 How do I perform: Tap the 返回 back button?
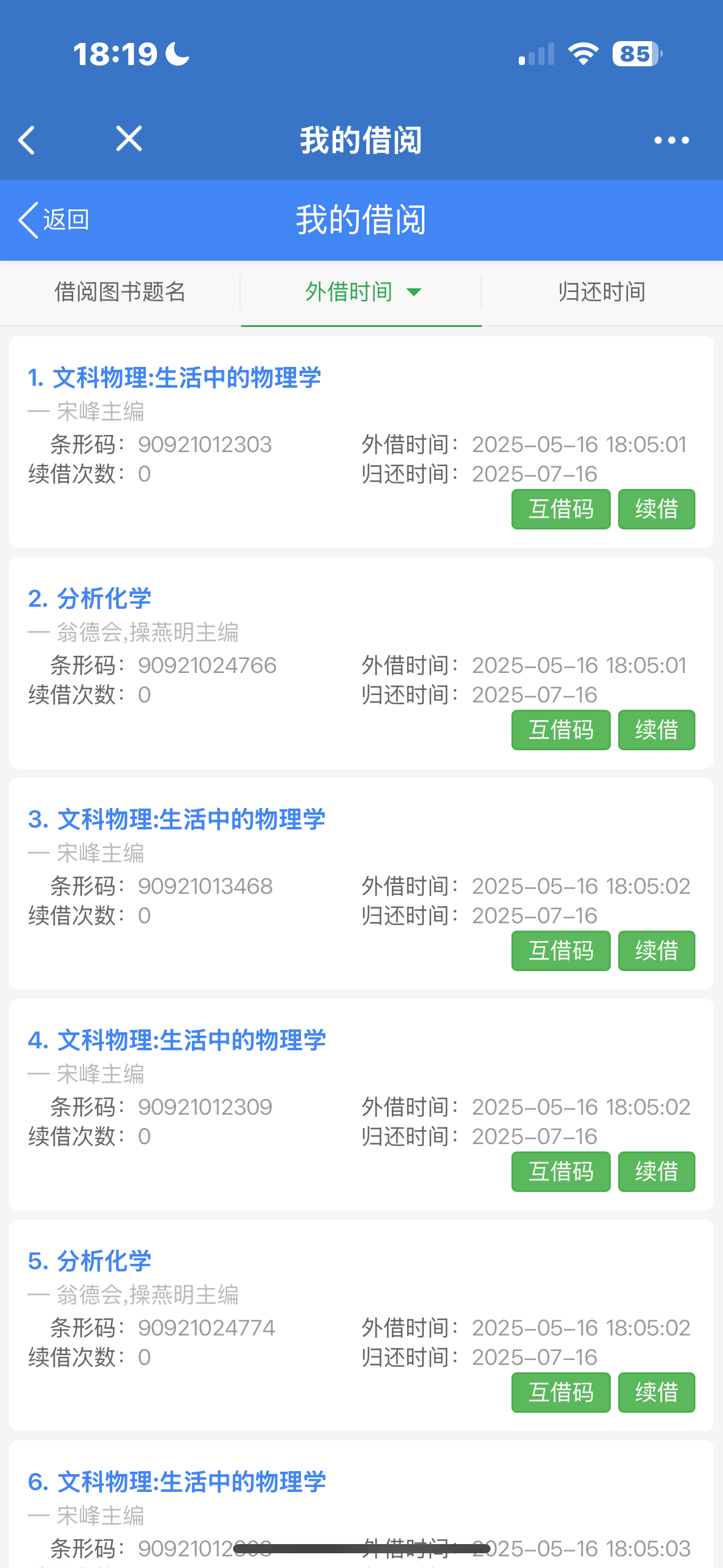(x=54, y=220)
